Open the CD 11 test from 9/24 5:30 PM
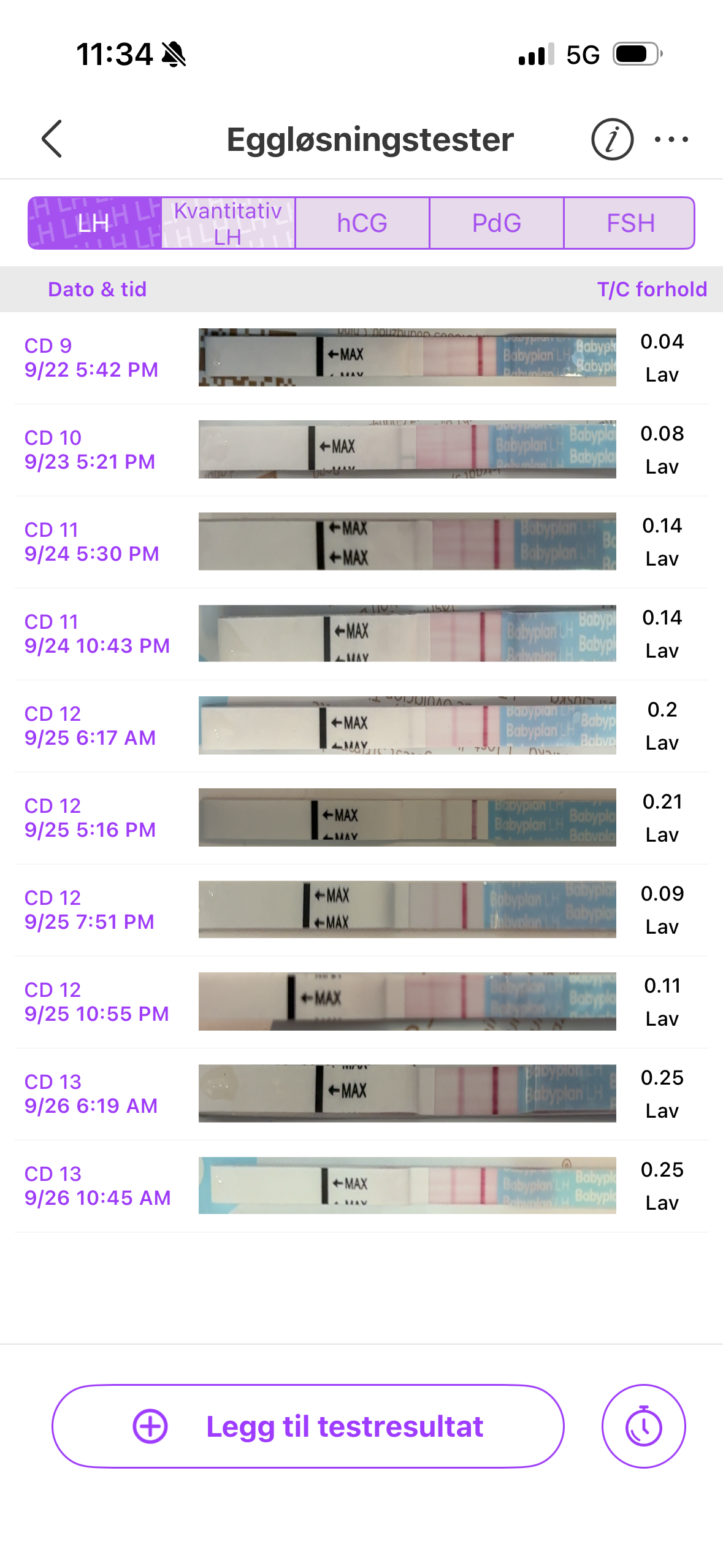Viewport: 723px width, 1568px height. click(361, 542)
